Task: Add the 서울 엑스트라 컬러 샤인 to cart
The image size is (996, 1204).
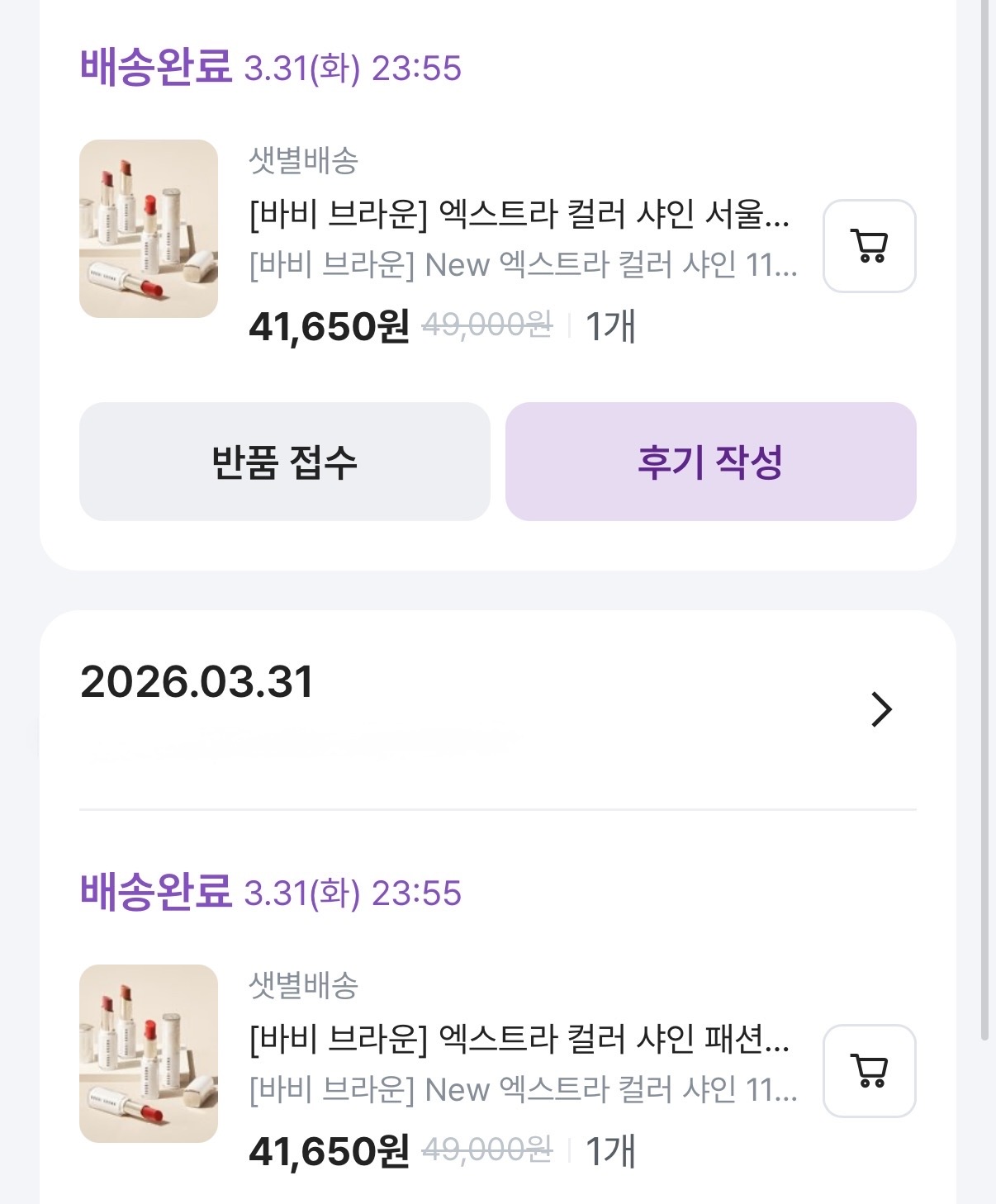Action: [x=869, y=246]
